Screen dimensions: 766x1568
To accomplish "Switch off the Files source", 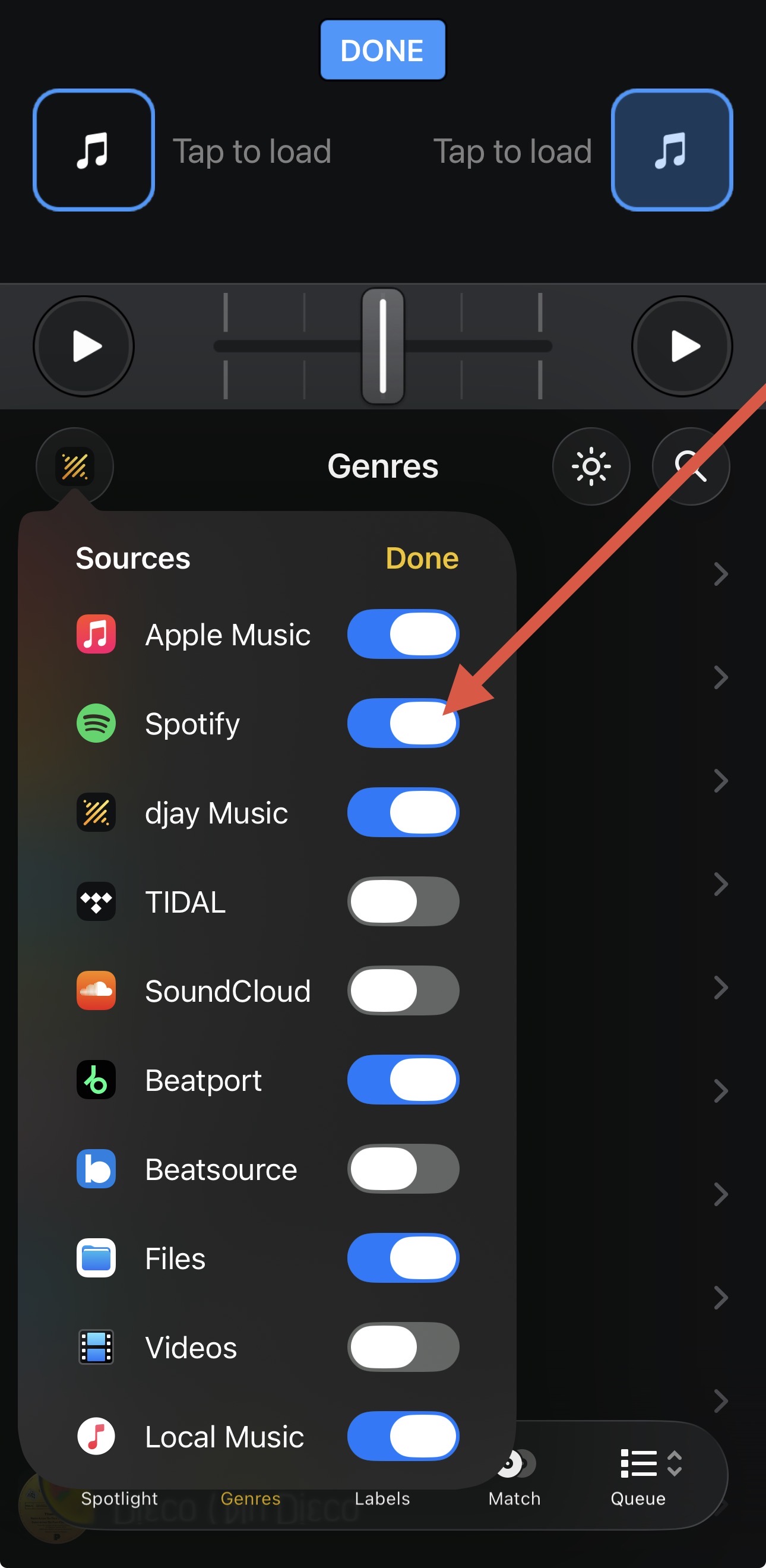I will (403, 1258).
